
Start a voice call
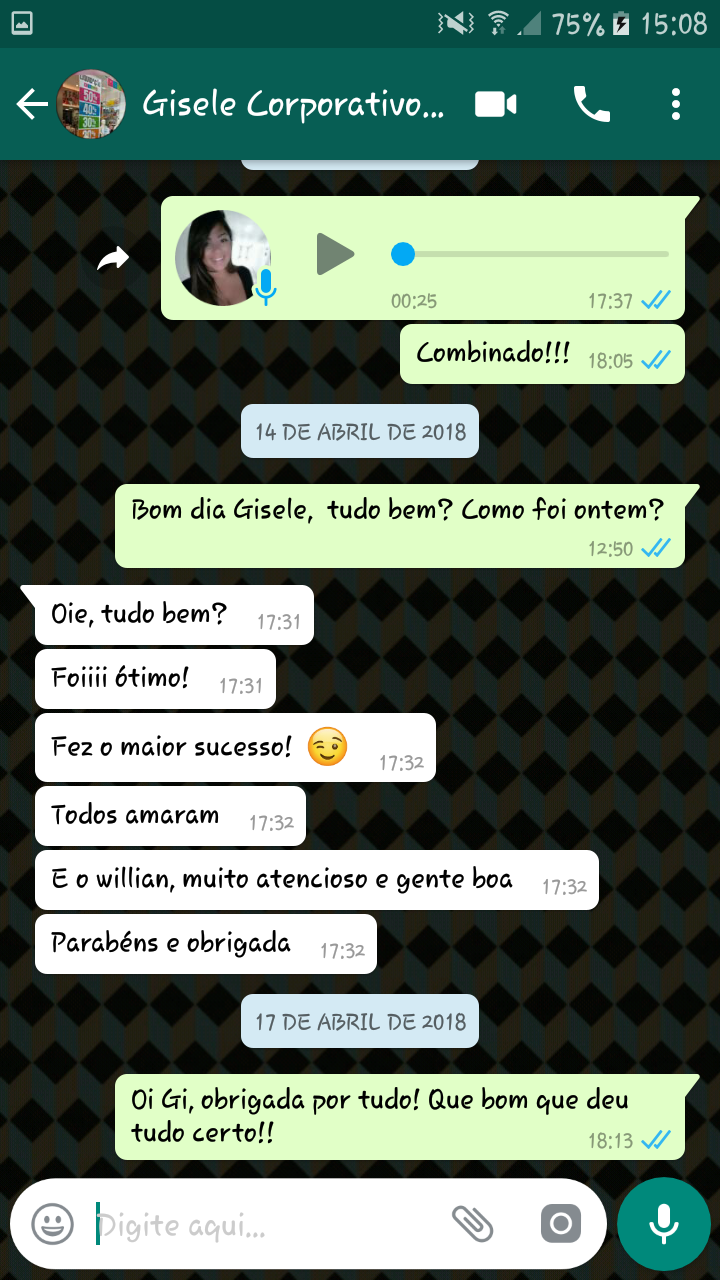pos(590,103)
